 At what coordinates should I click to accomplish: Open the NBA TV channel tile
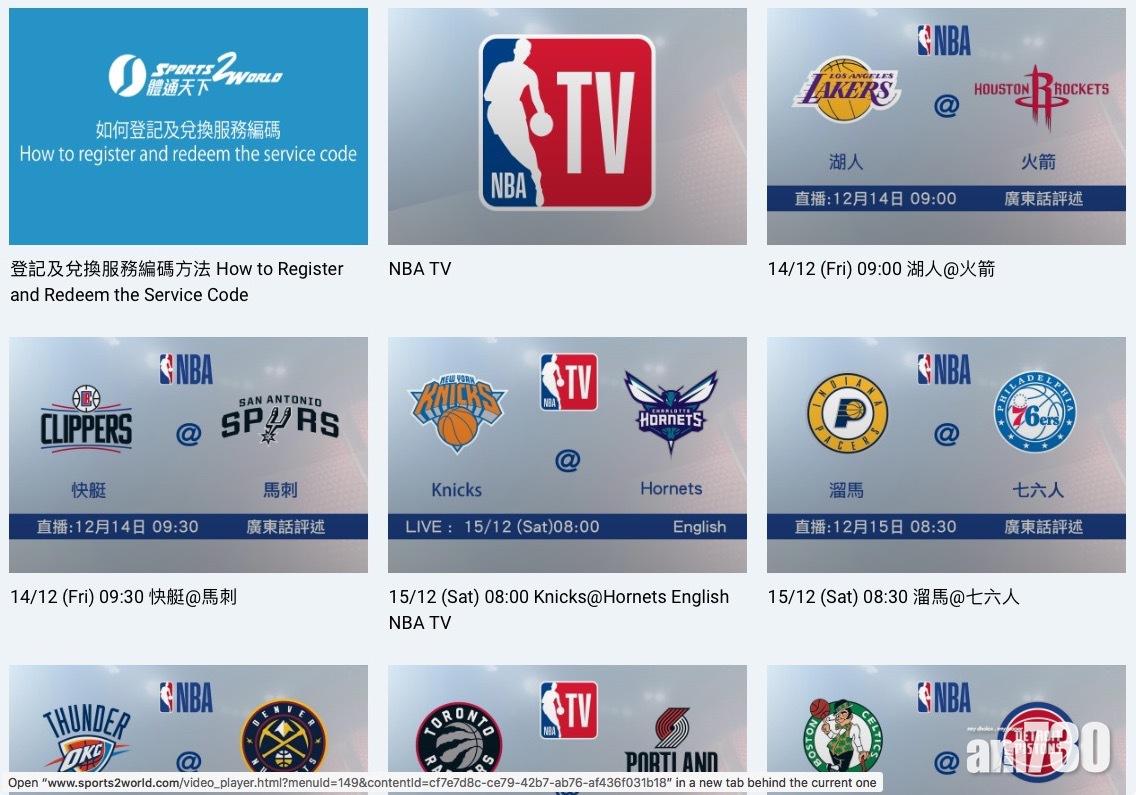(567, 127)
